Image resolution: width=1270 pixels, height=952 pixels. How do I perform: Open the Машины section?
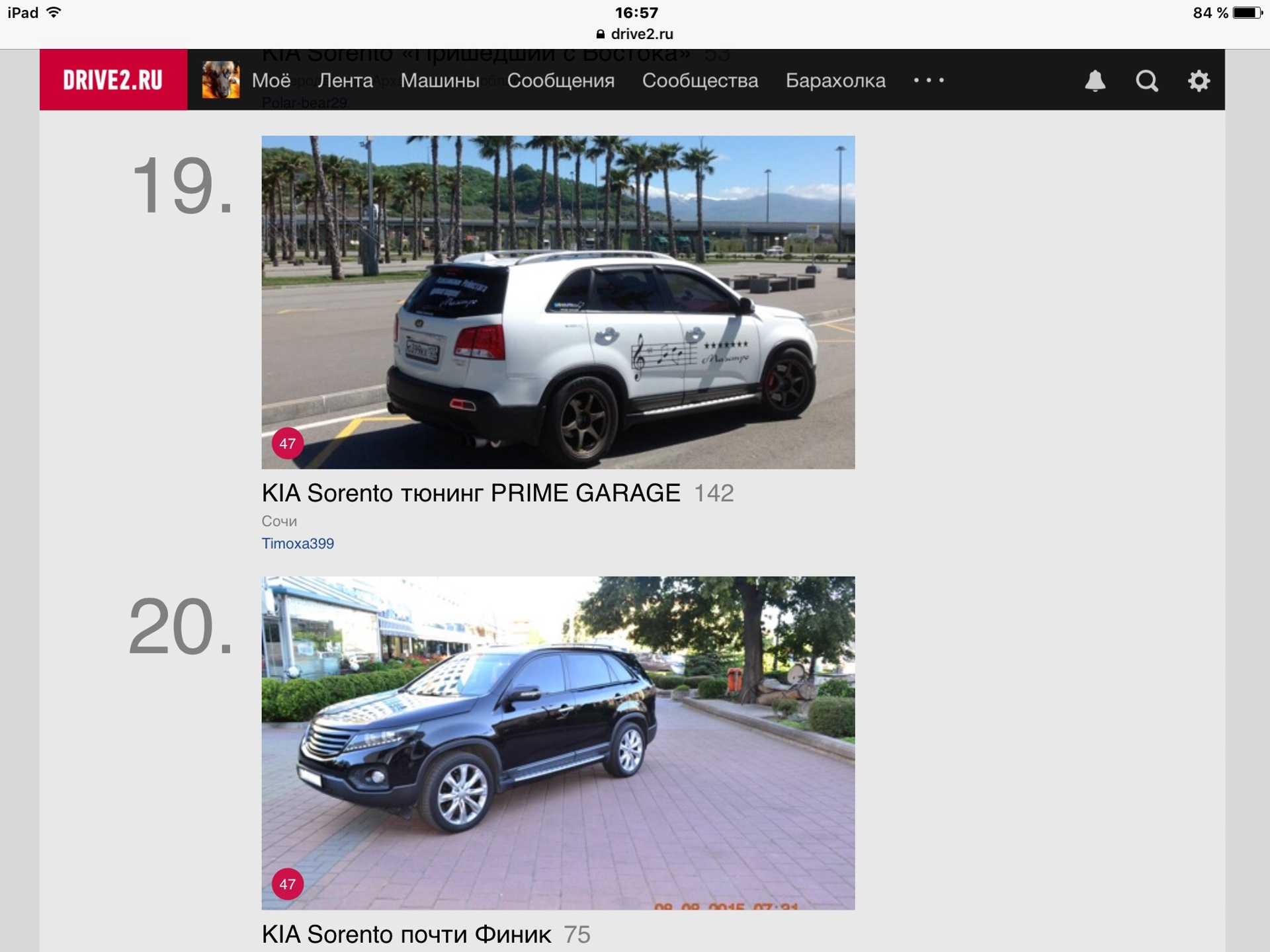click(x=440, y=81)
